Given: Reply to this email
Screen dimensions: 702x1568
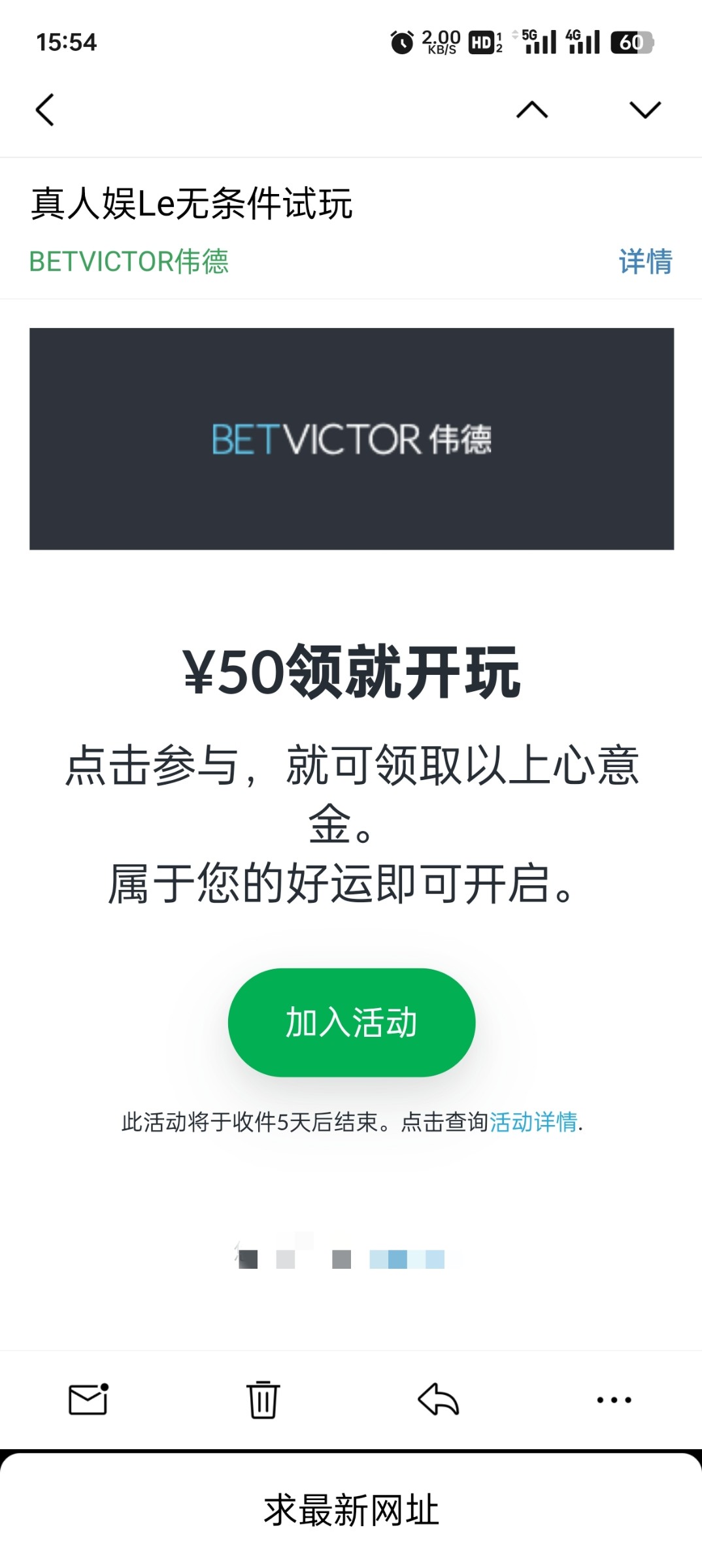Looking at the screenshot, I should tap(438, 1399).
